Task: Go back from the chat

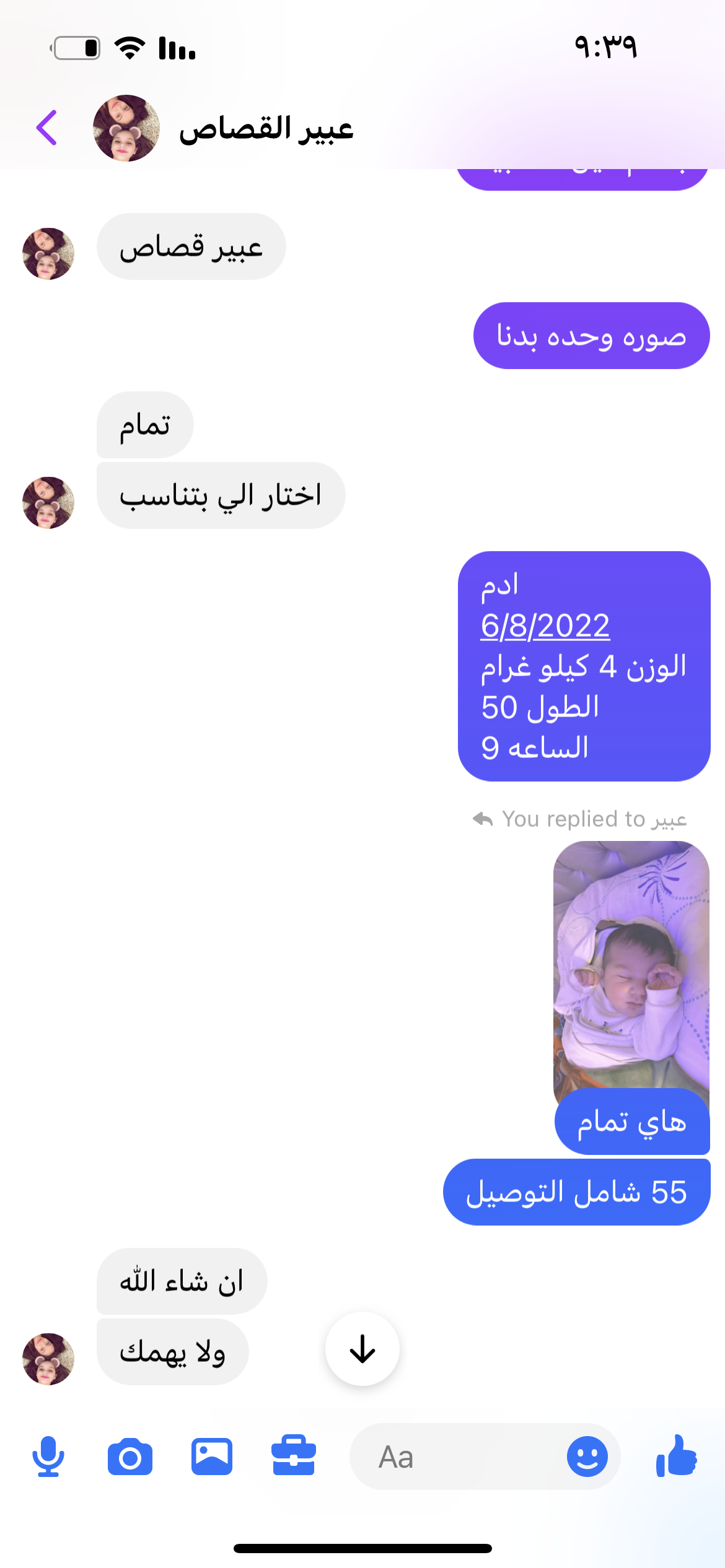Action: 47,128
